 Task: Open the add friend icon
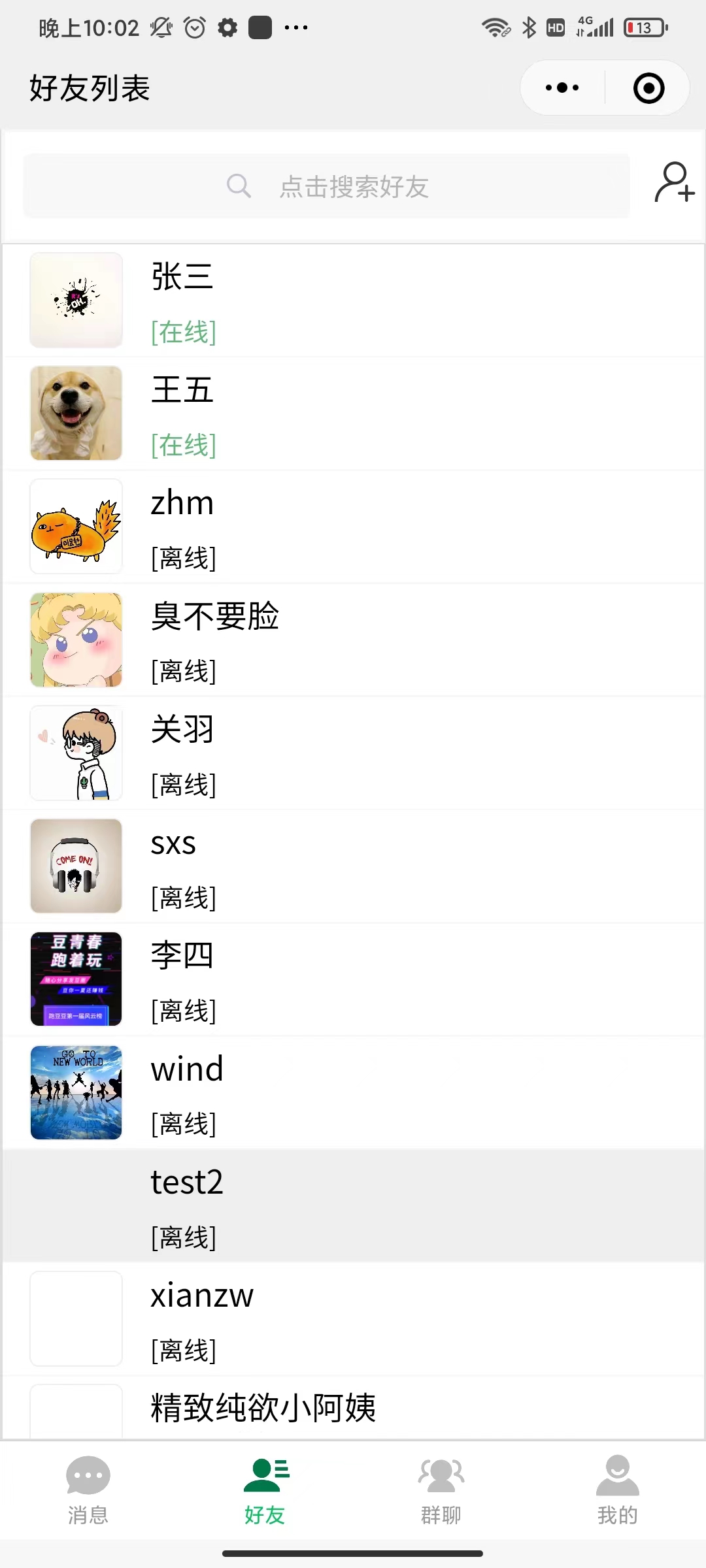click(x=672, y=186)
